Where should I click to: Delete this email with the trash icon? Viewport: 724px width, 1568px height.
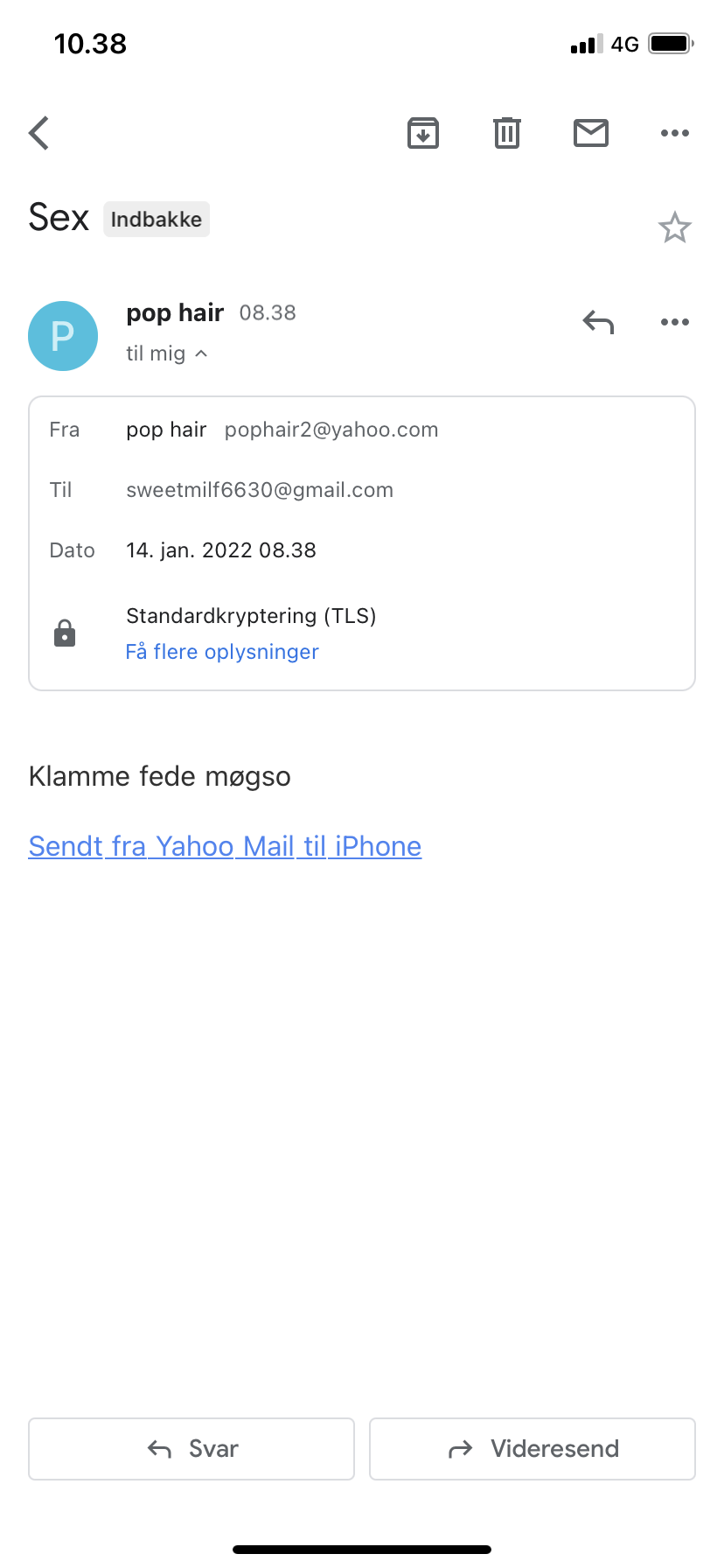tap(507, 133)
